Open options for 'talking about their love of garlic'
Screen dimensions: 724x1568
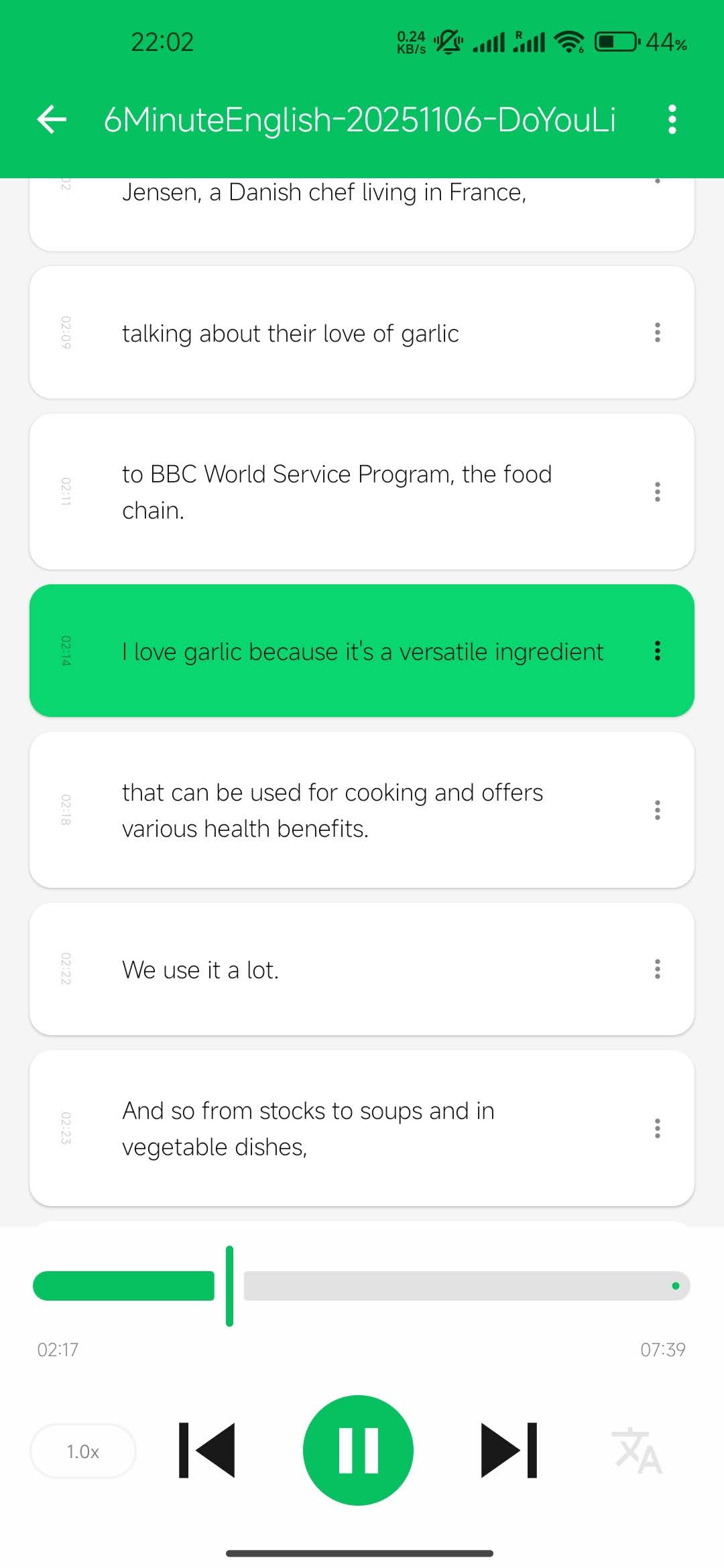(x=658, y=333)
